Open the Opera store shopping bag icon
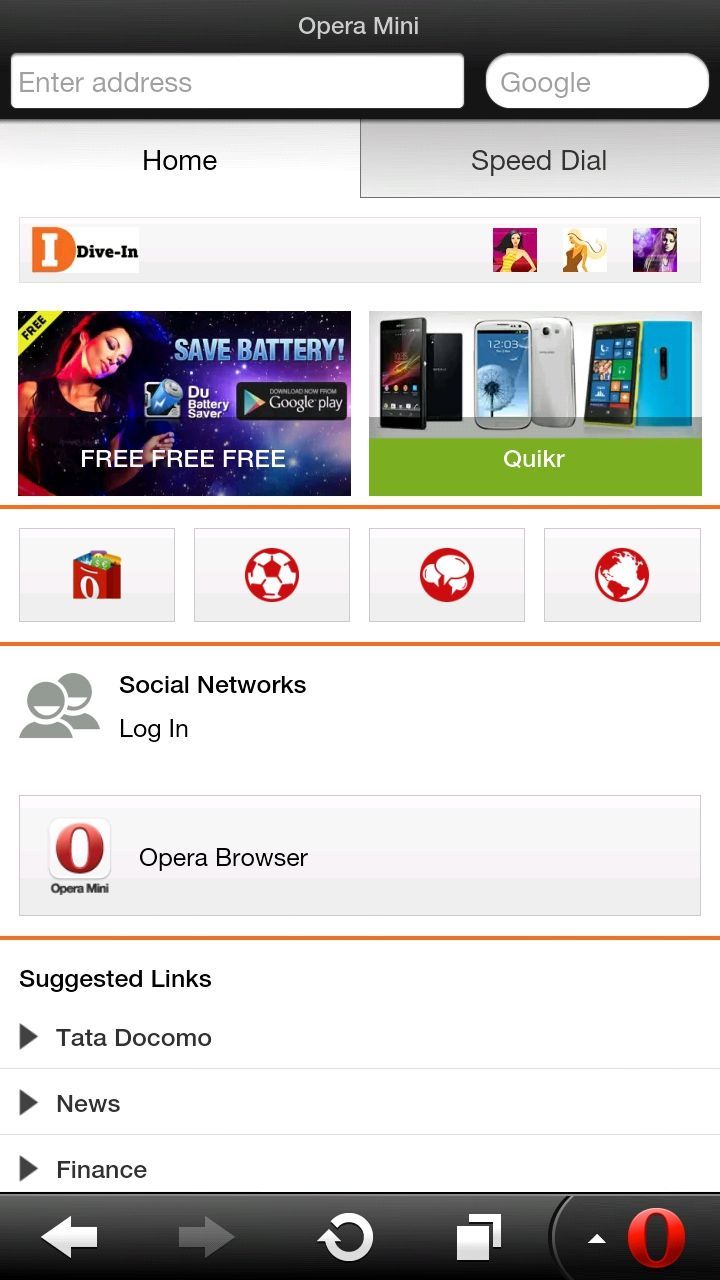This screenshot has width=720, height=1280. coord(97,575)
